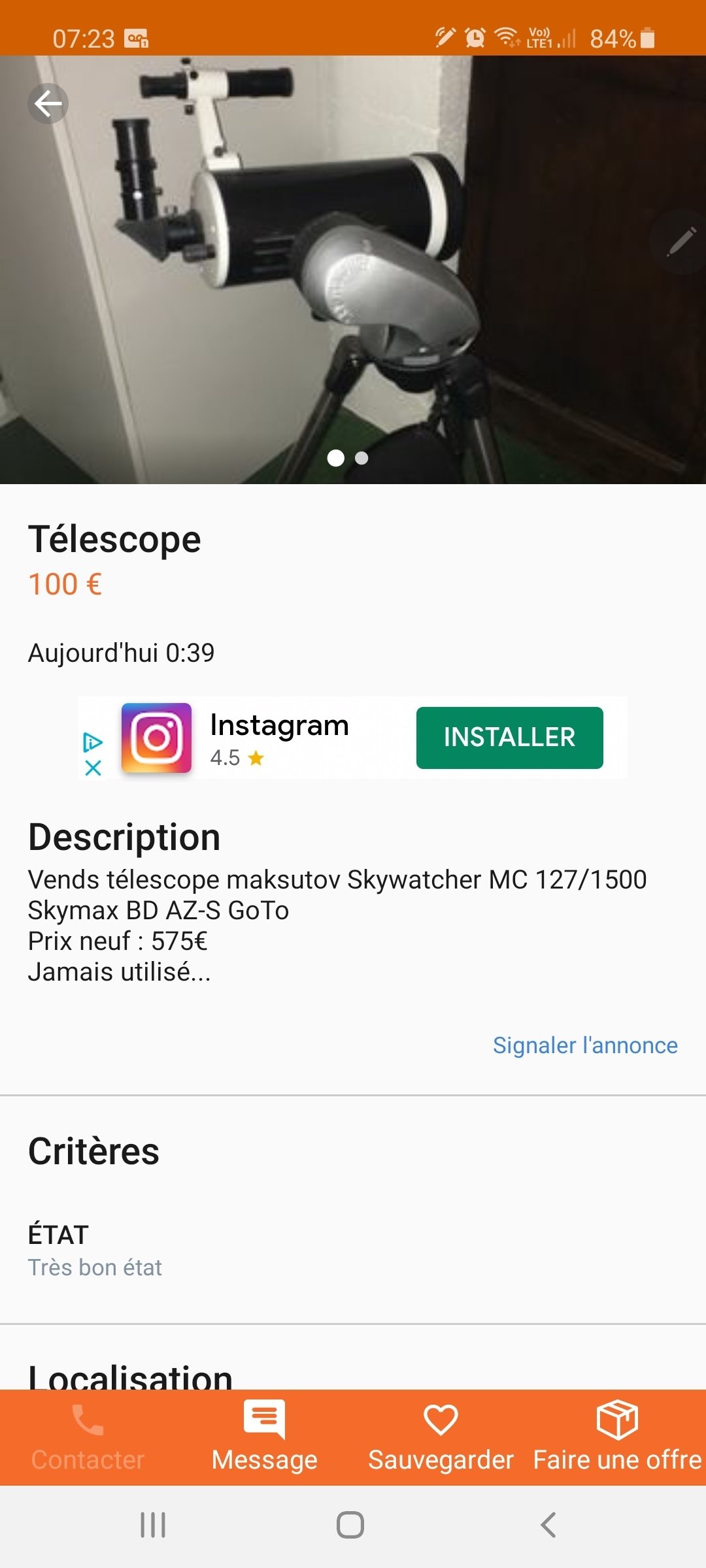
Task: Call the seller with Contacter
Action: 88,1437
